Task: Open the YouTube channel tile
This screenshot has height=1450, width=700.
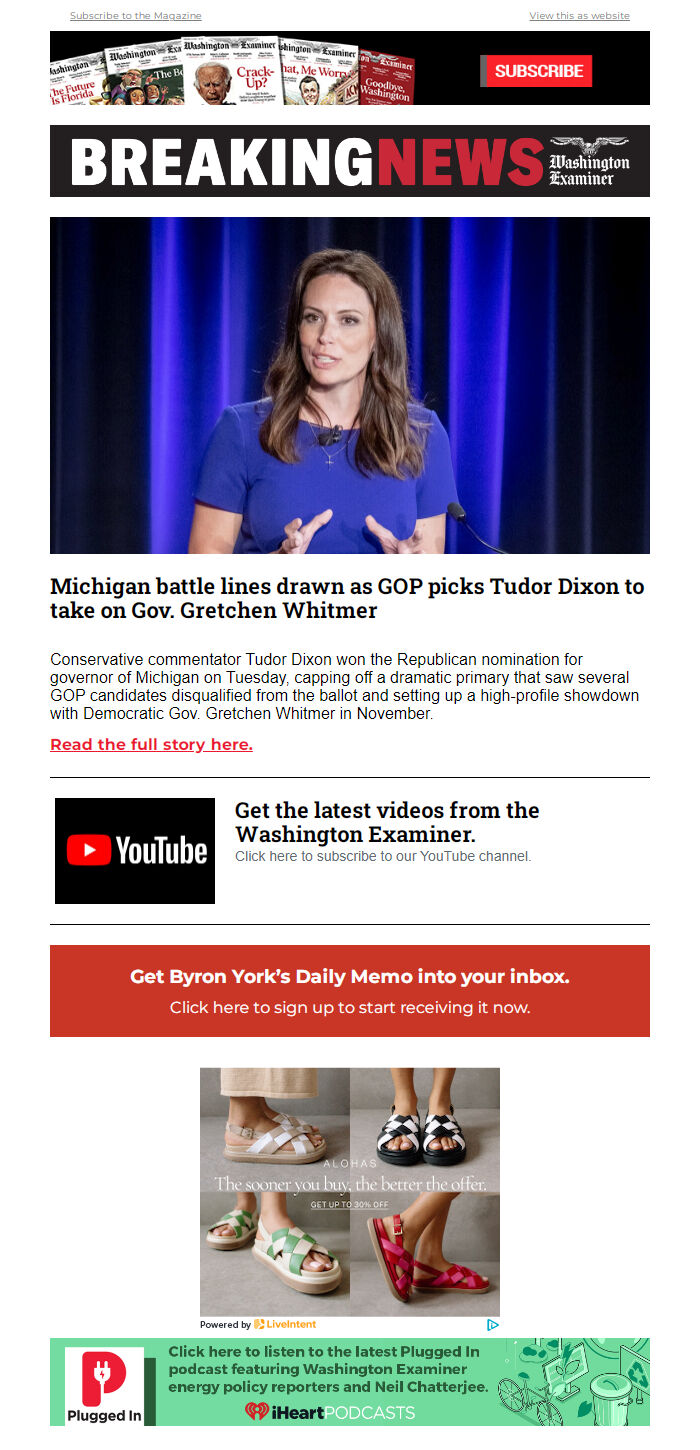Action: click(135, 851)
